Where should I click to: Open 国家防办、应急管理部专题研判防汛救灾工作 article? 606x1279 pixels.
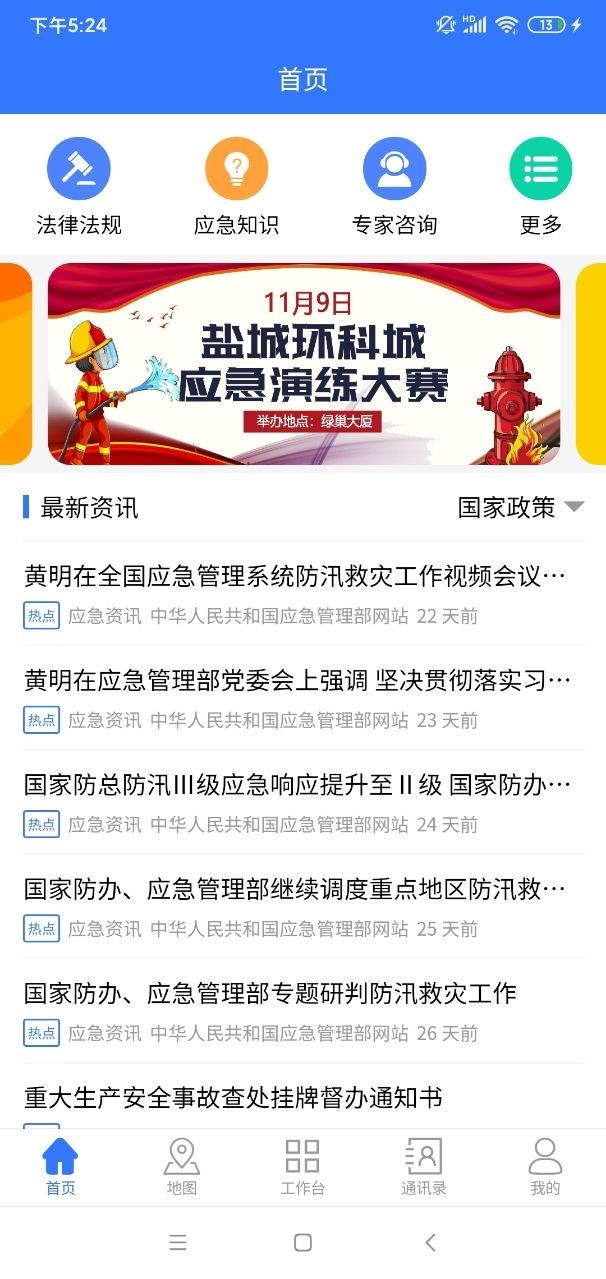coord(270,993)
